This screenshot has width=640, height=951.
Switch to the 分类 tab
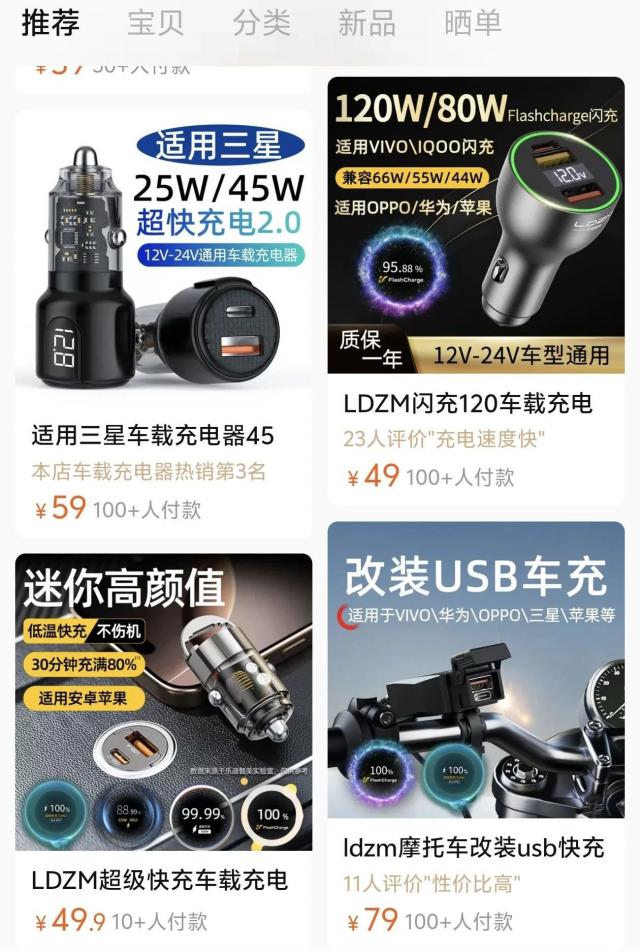[261, 23]
